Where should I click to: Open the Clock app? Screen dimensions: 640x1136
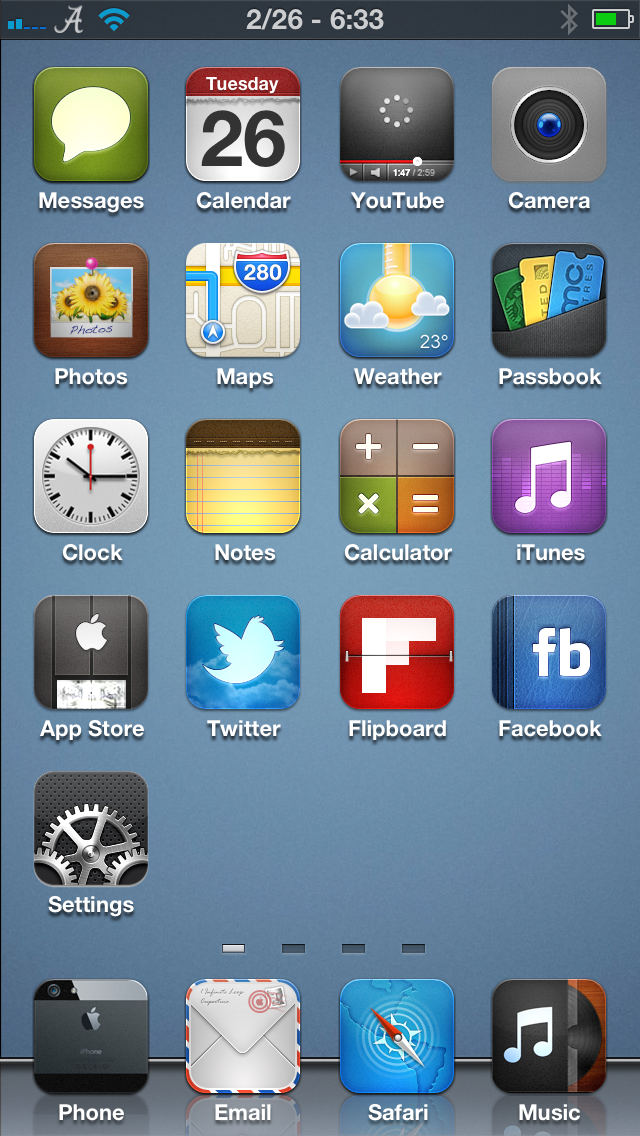pos(91,476)
